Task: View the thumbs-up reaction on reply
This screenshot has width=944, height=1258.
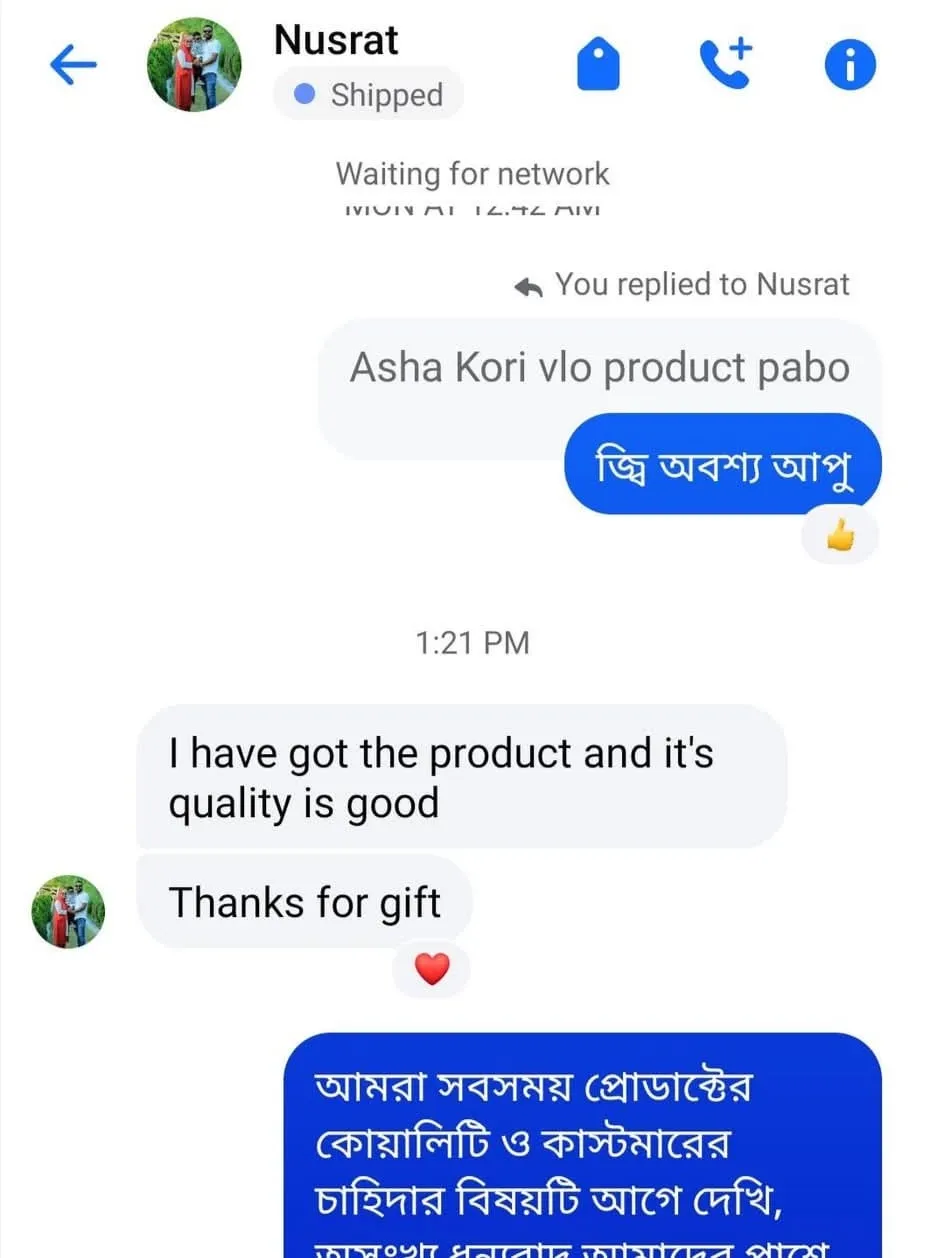Action: pyautogui.click(x=840, y=540)
